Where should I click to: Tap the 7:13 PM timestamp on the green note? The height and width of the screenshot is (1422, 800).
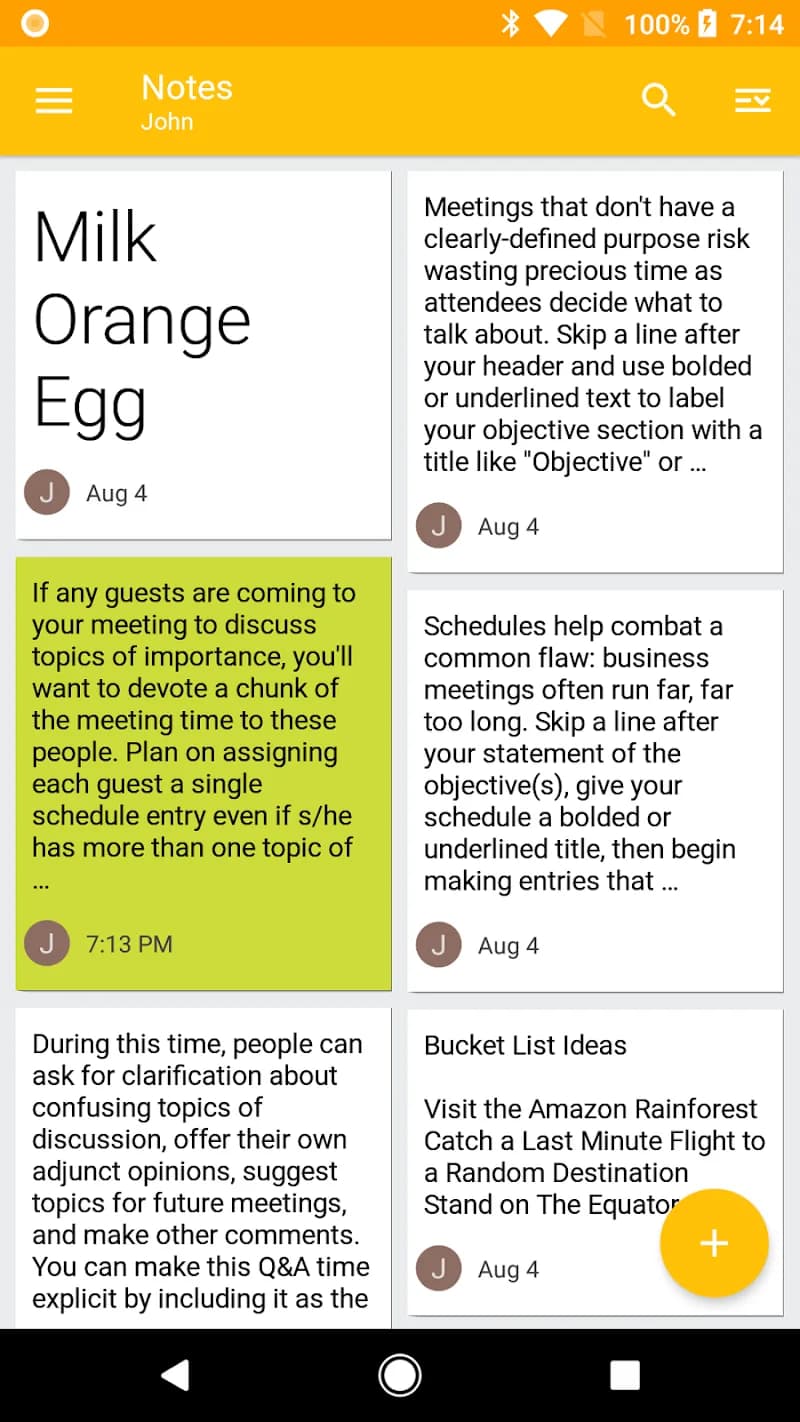tap(132, 943)
